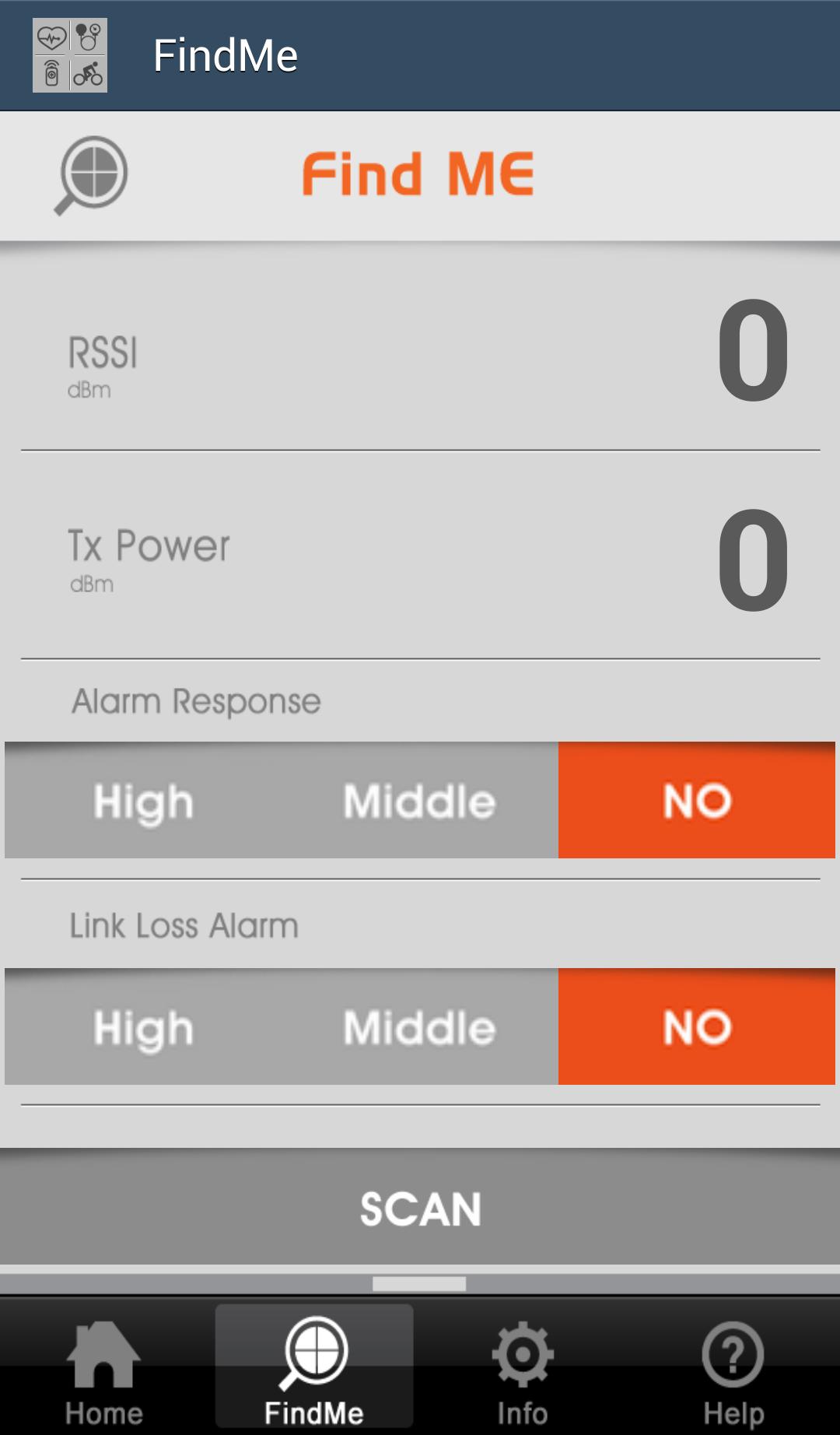The width and height of the screenshot is (840, 1435).
Task: Open Info settings gear icon
Action: (523, 1366)
